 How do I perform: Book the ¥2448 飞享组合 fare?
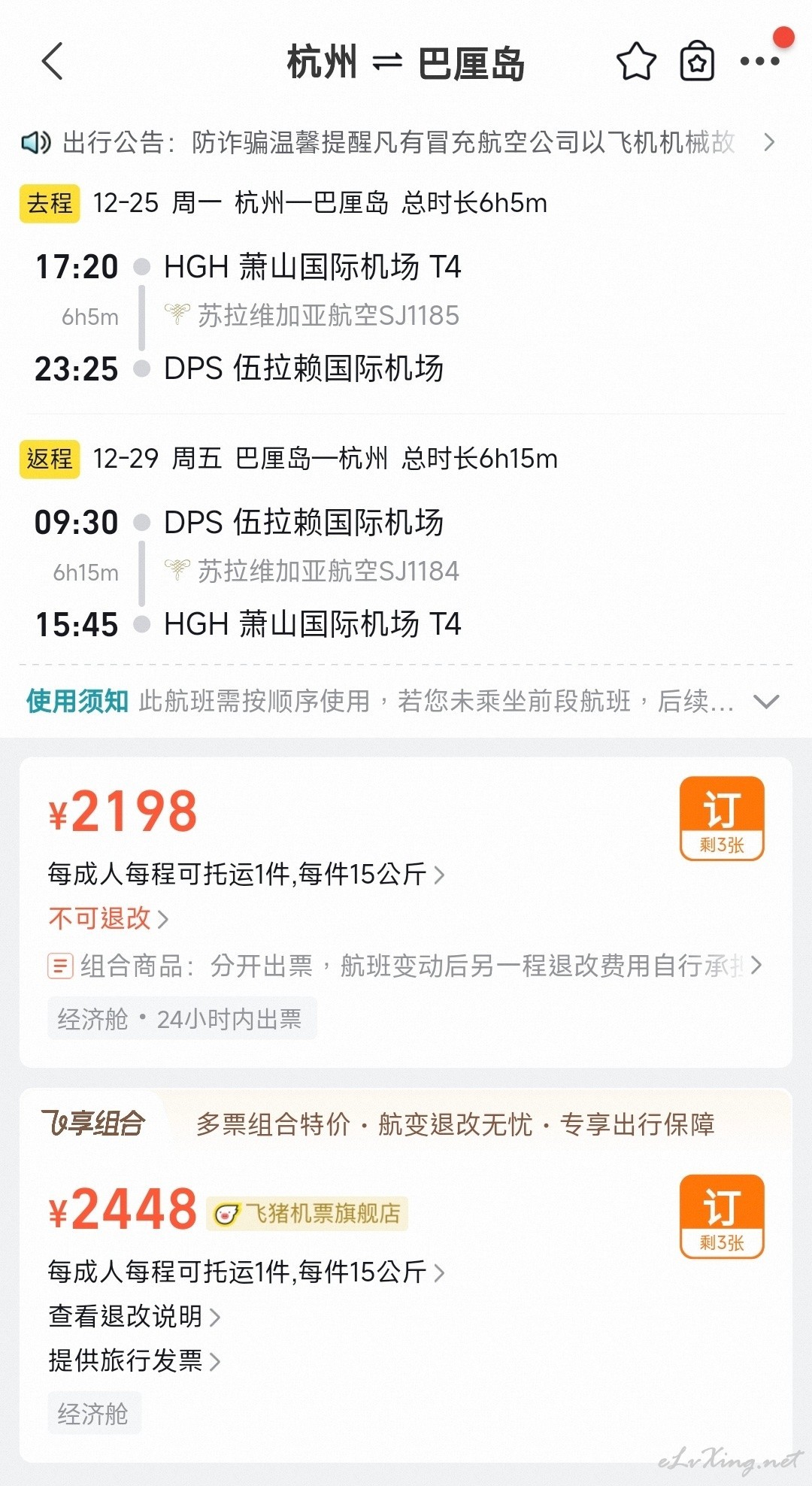tap(722, 1216)
